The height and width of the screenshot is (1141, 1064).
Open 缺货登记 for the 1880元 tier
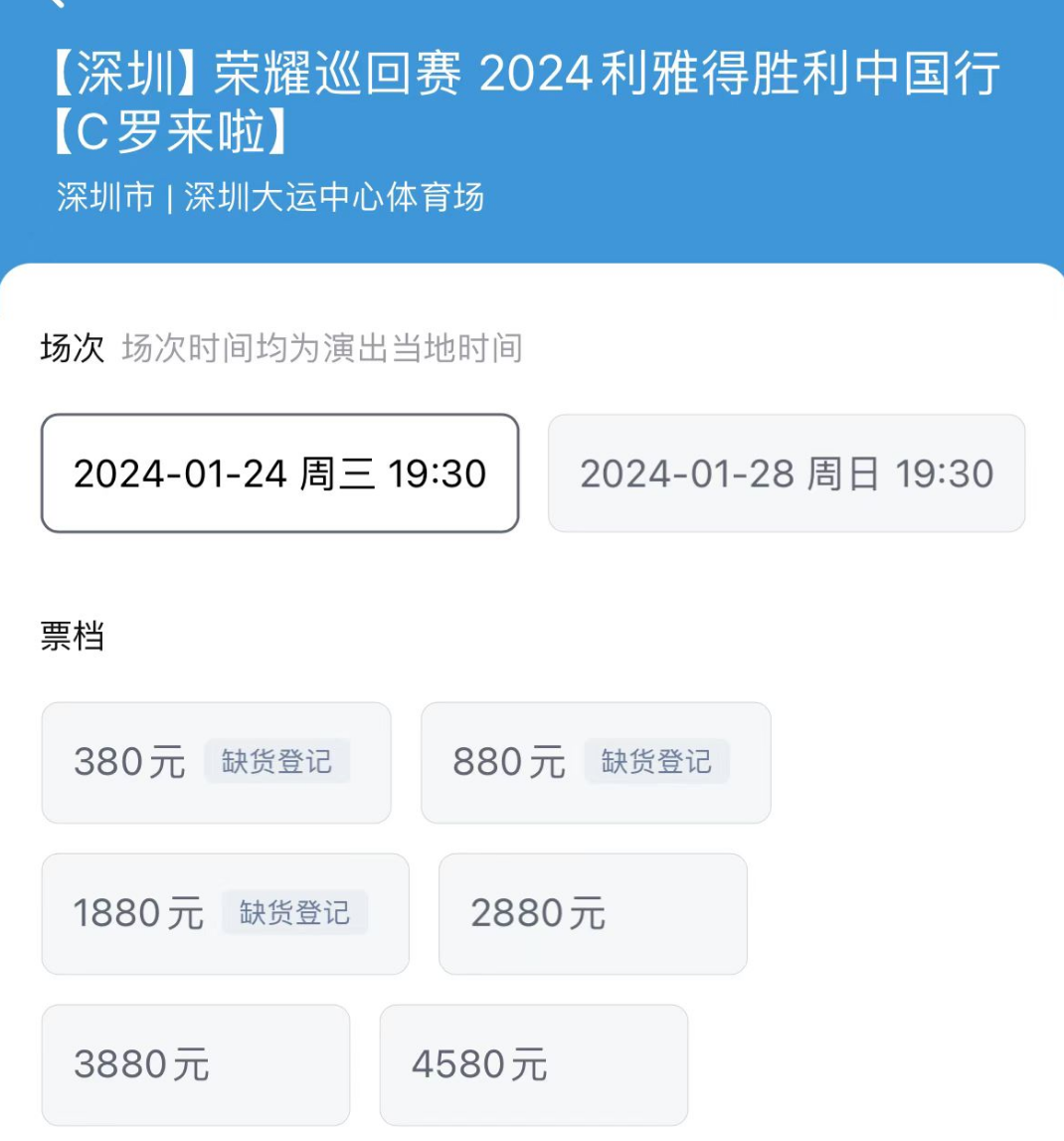(294, 913)
